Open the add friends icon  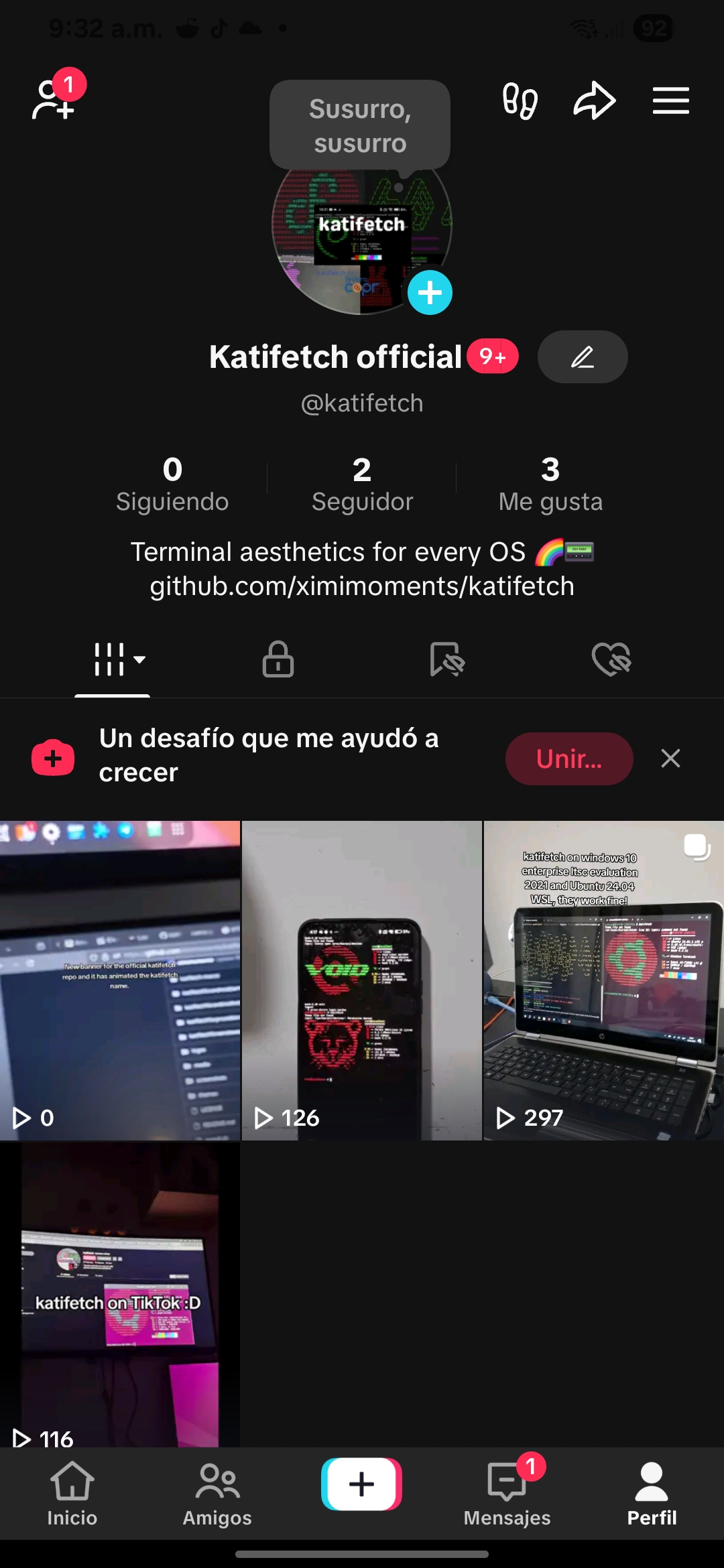[x=54, y=101]
